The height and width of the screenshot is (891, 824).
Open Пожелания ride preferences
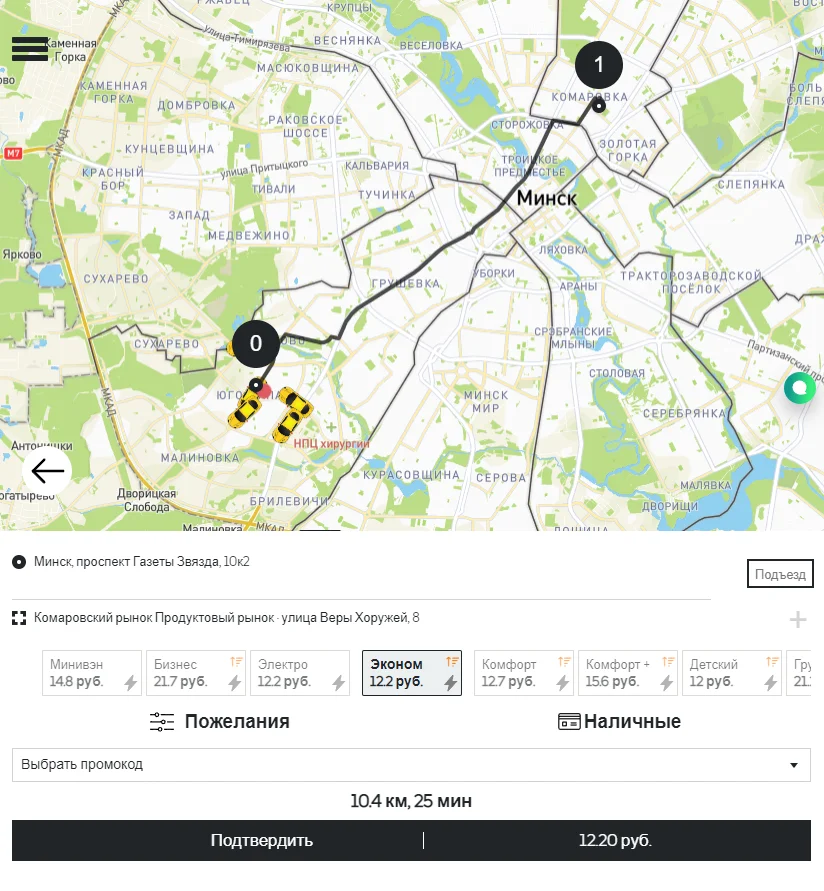click(220, 722)
